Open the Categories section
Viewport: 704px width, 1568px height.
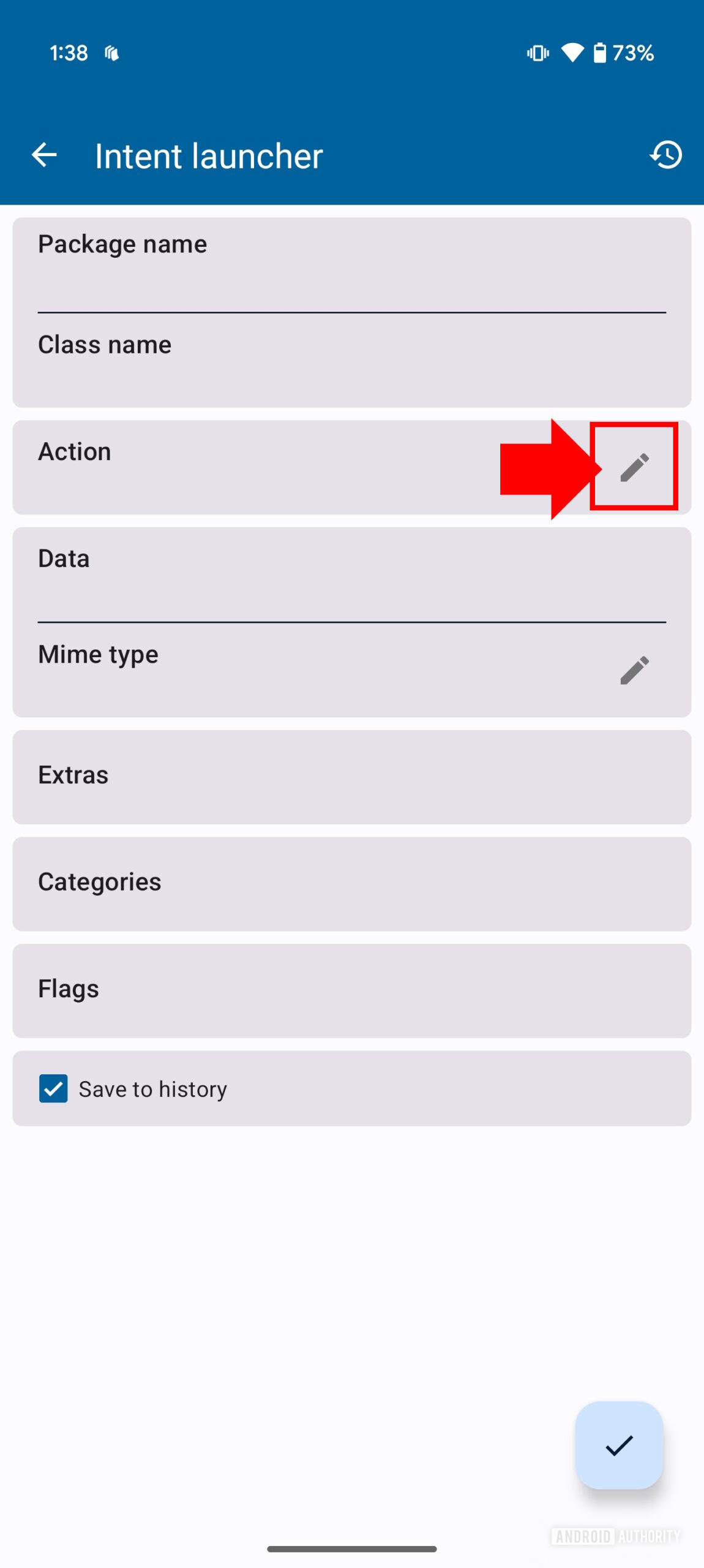click(x=351, y=883)
